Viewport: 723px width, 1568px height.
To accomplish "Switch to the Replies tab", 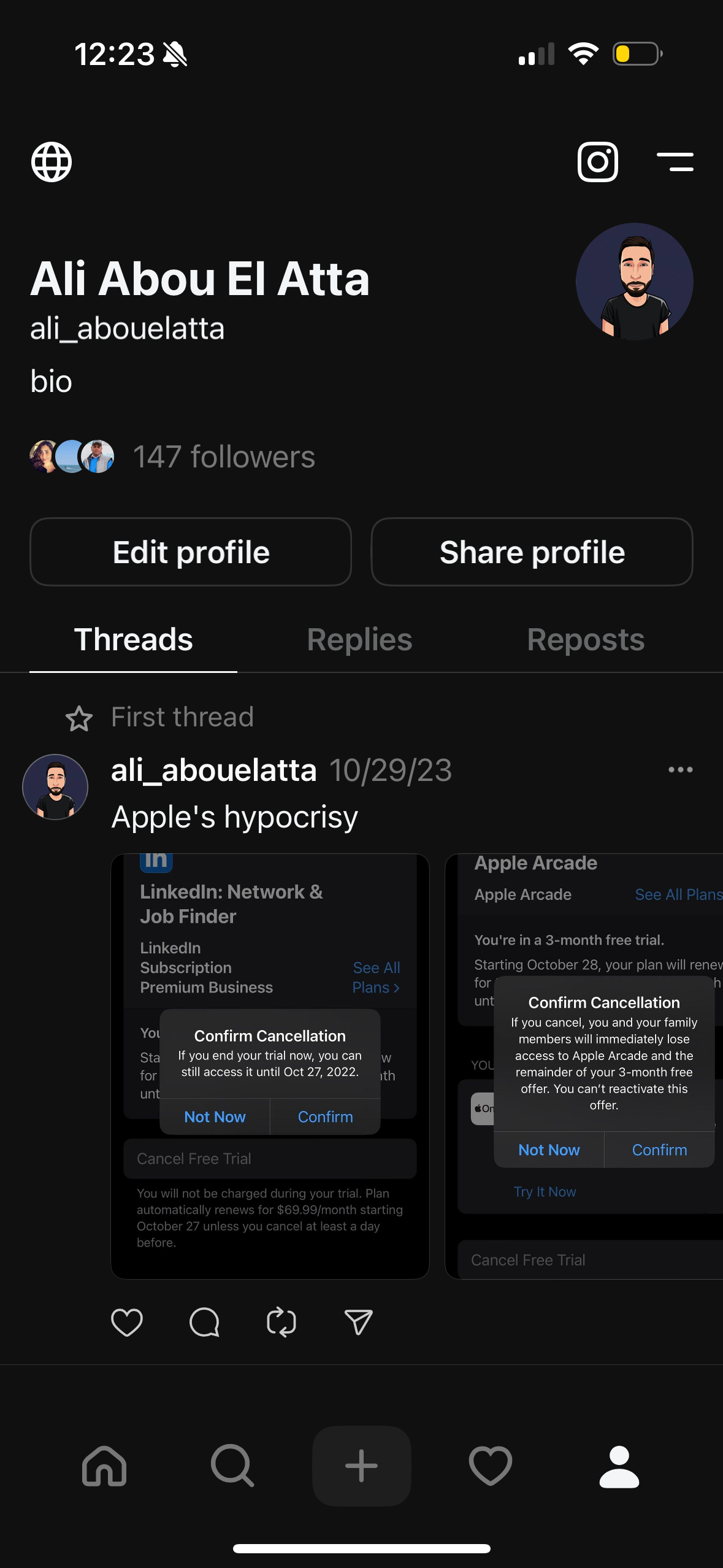I will coord(359,639).
